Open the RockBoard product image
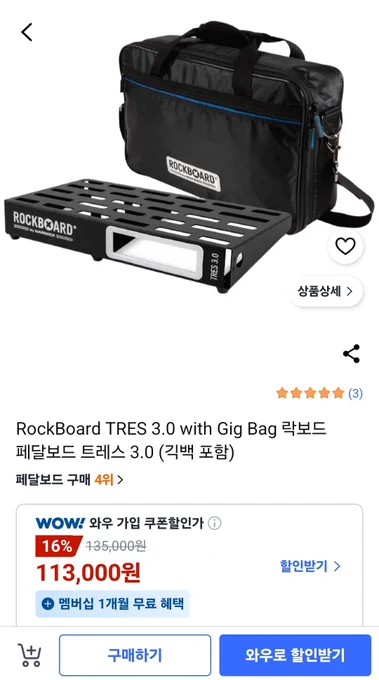 coord(189,156)
